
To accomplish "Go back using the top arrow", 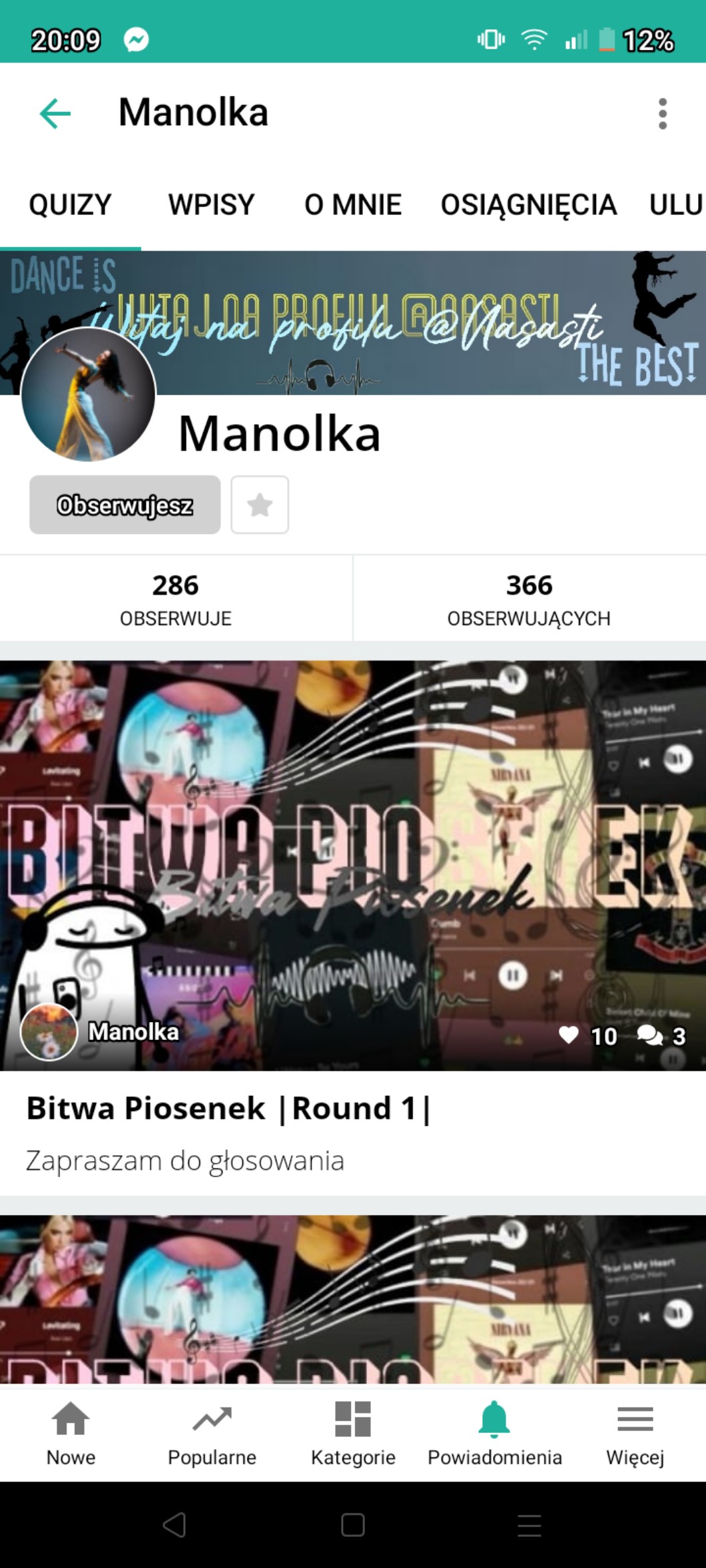I will (55, 113).
